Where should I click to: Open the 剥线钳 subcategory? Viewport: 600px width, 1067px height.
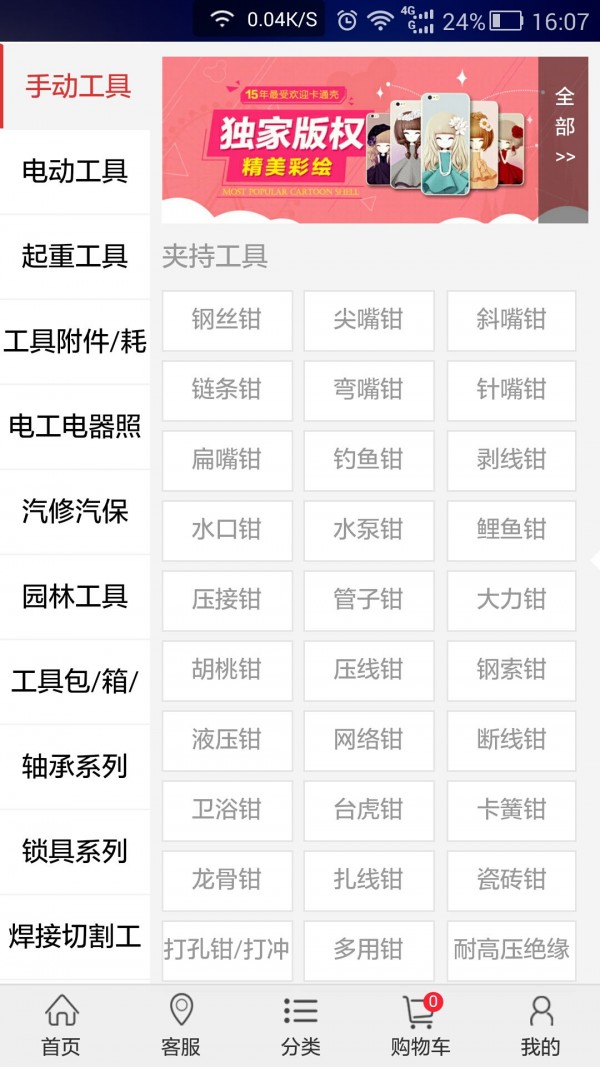point(511,460)
